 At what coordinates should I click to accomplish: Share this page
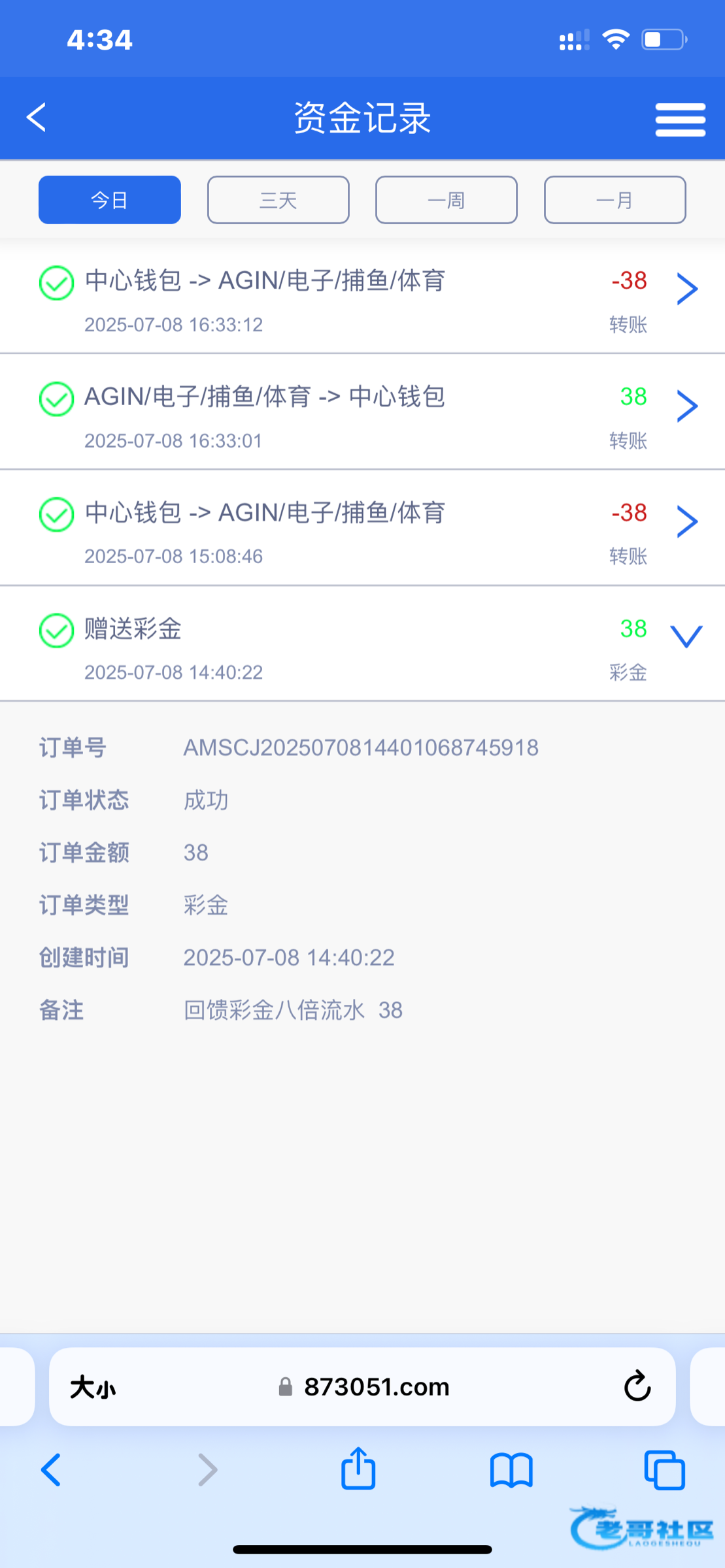tap(358, 1468)
